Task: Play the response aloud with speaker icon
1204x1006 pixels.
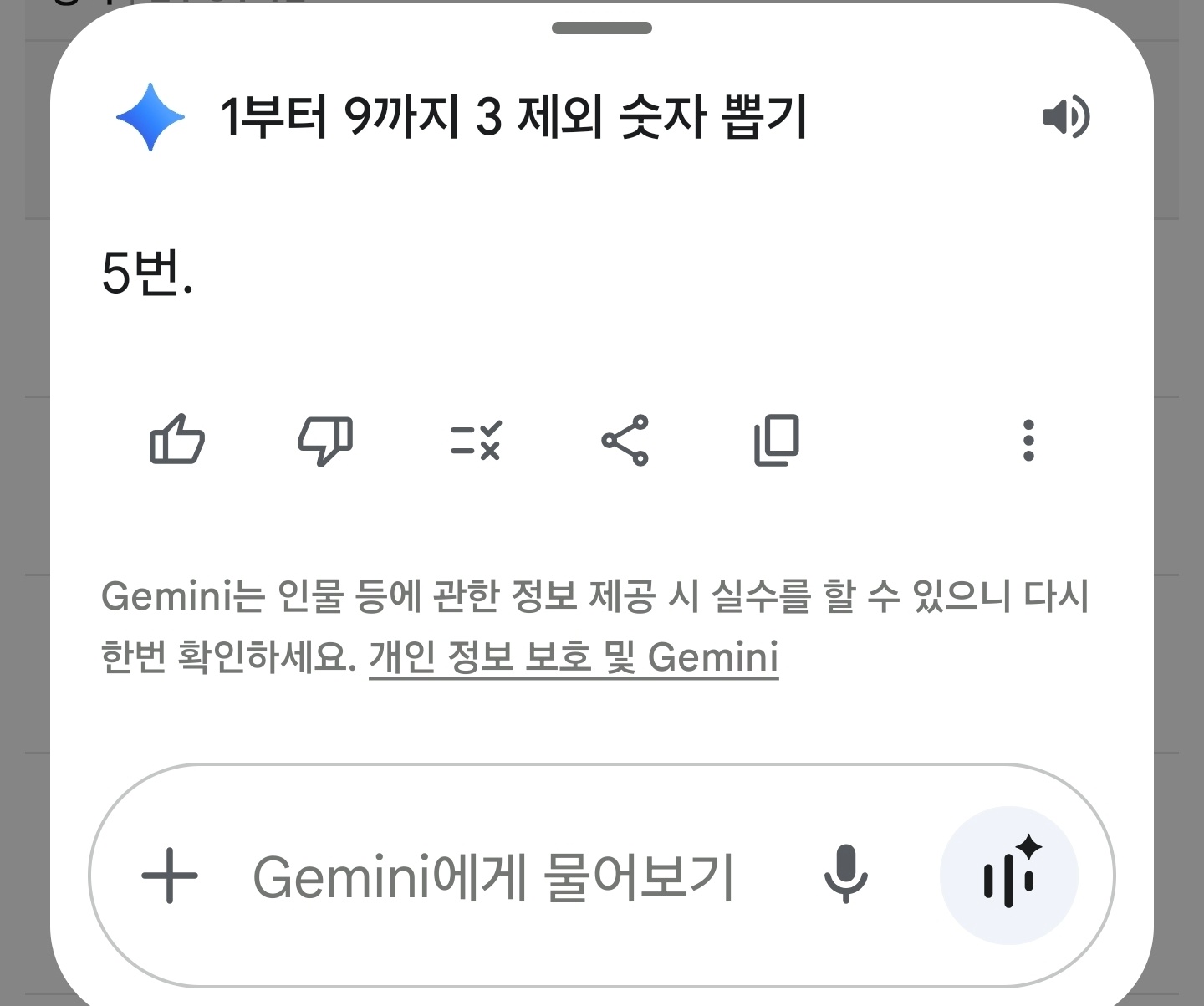Action: click(x=1065, y=116)
